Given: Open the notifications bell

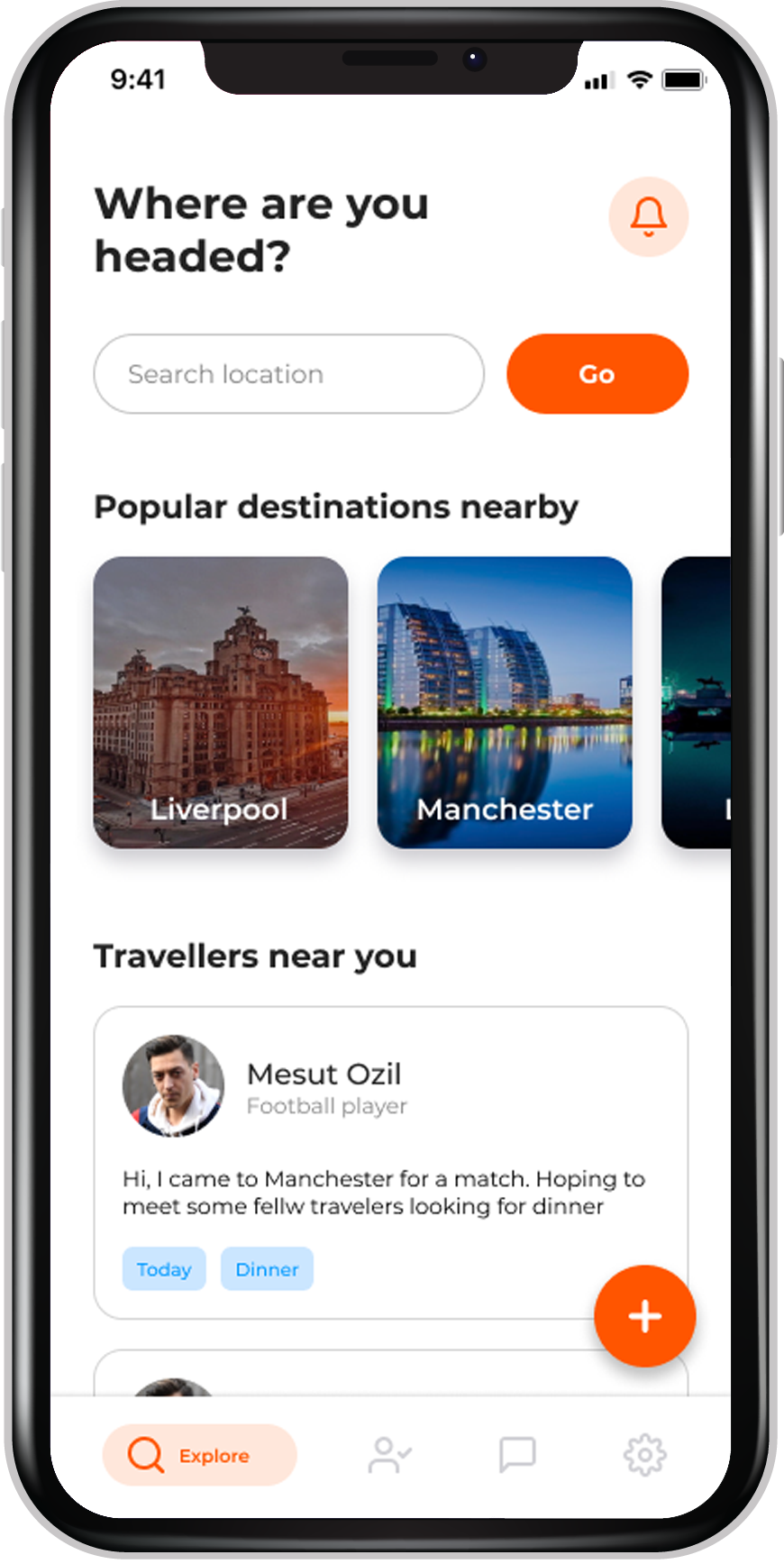Looking at the screenshot, I should [649, 216].
